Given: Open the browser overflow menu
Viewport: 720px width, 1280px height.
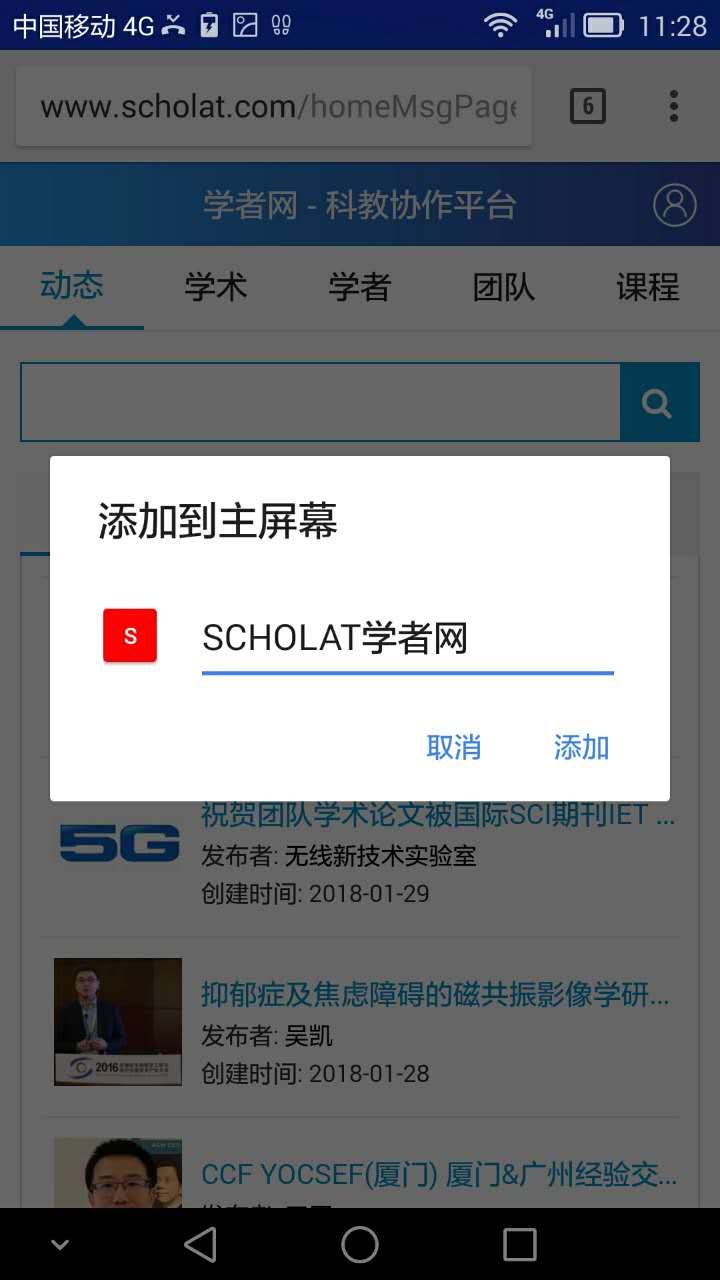Looking at the screenshot, I should click(674, 106).
